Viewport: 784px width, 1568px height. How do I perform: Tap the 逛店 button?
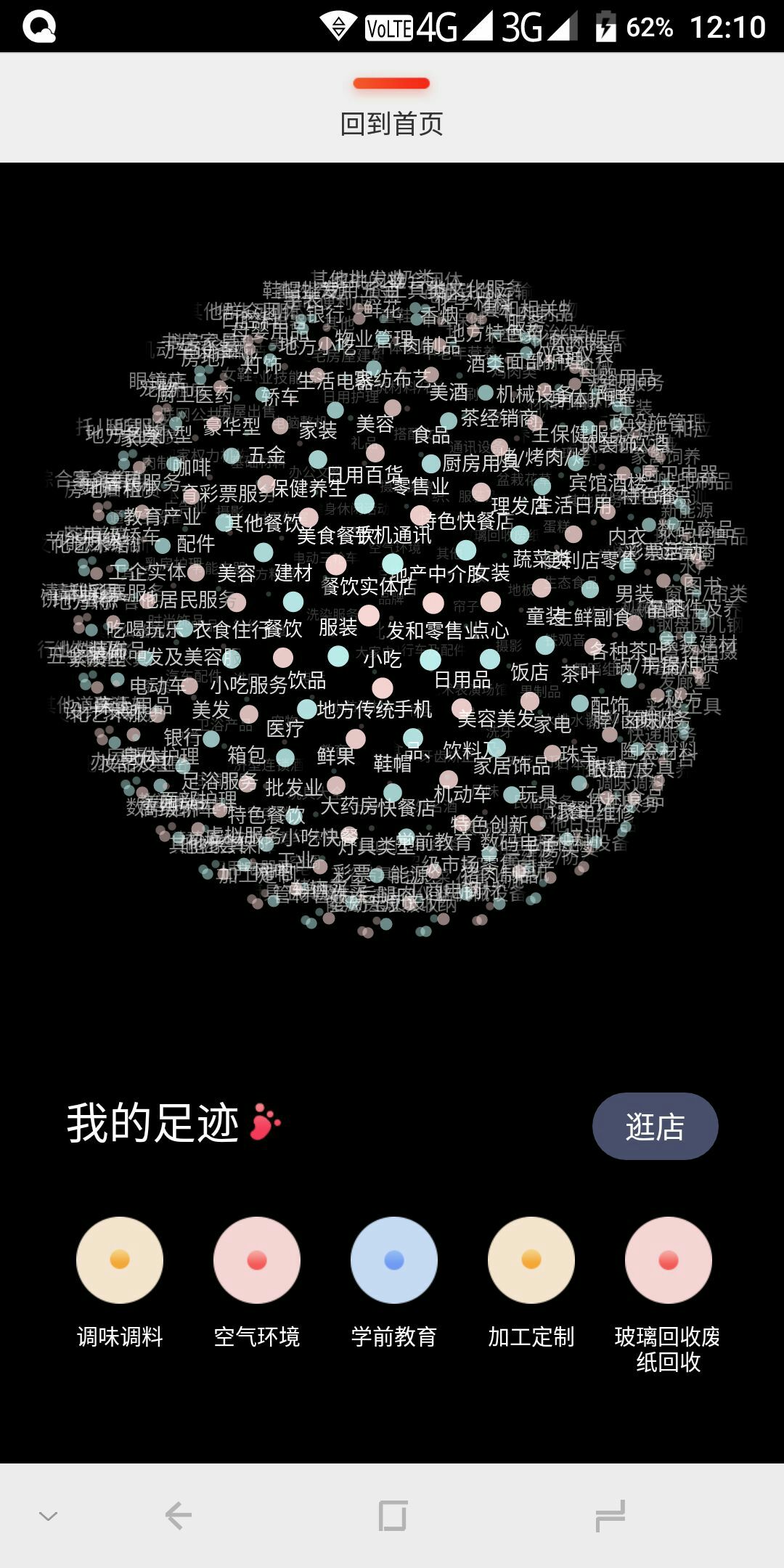tap(655, 1126)
